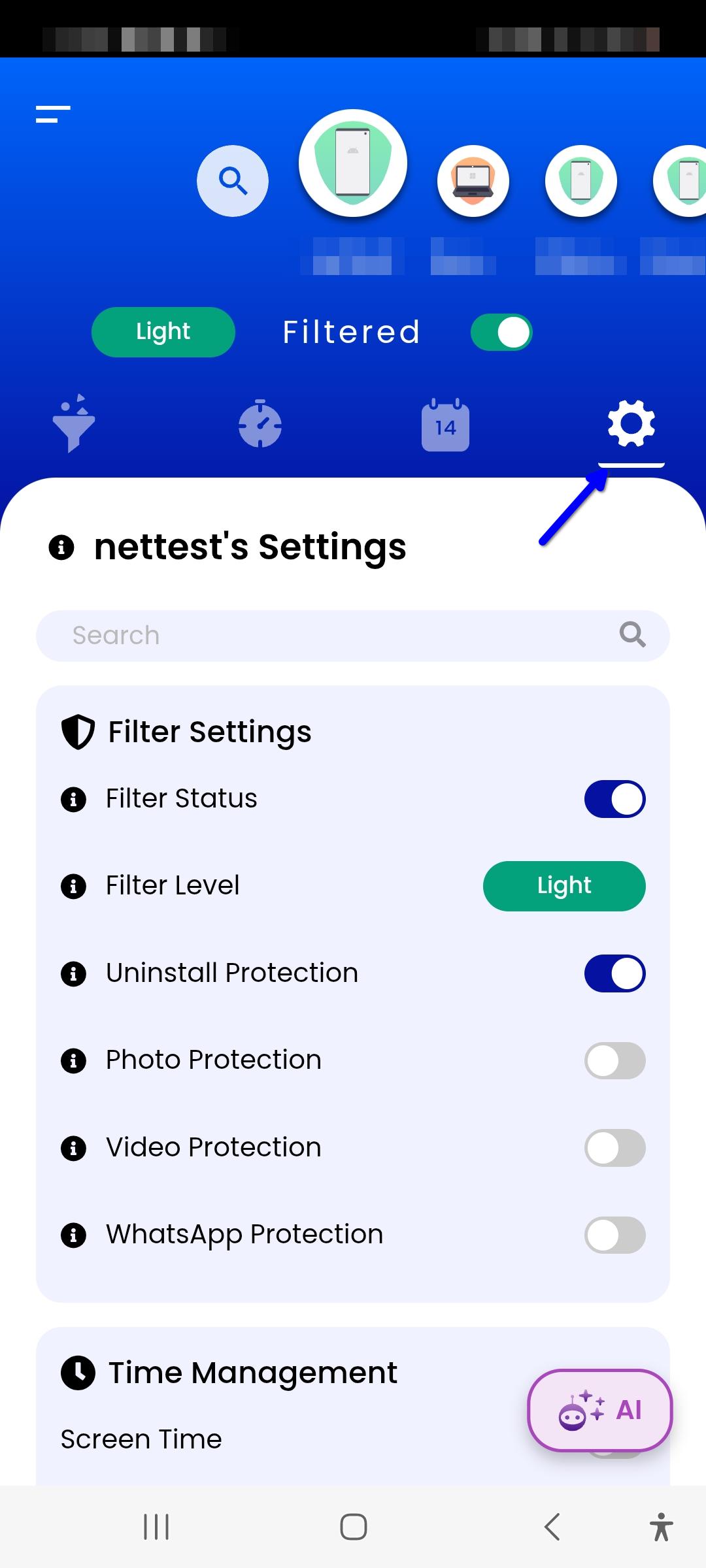Screen dimensions: 706x1568
Task: Disable Uninstall Protection
Action: [614, 973]
